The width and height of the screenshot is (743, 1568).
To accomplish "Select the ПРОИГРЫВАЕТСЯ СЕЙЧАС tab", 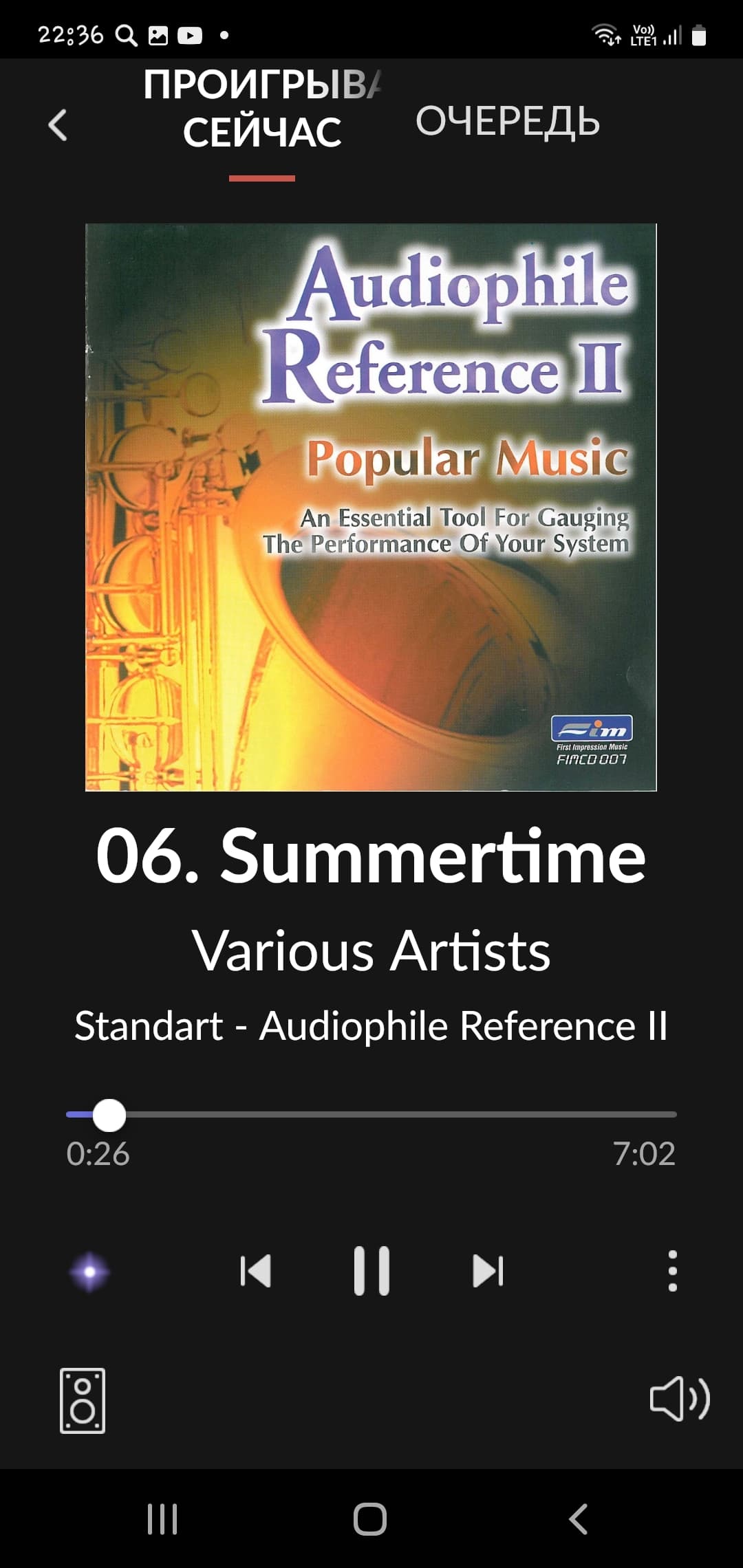I will click(x=262, y=109).
